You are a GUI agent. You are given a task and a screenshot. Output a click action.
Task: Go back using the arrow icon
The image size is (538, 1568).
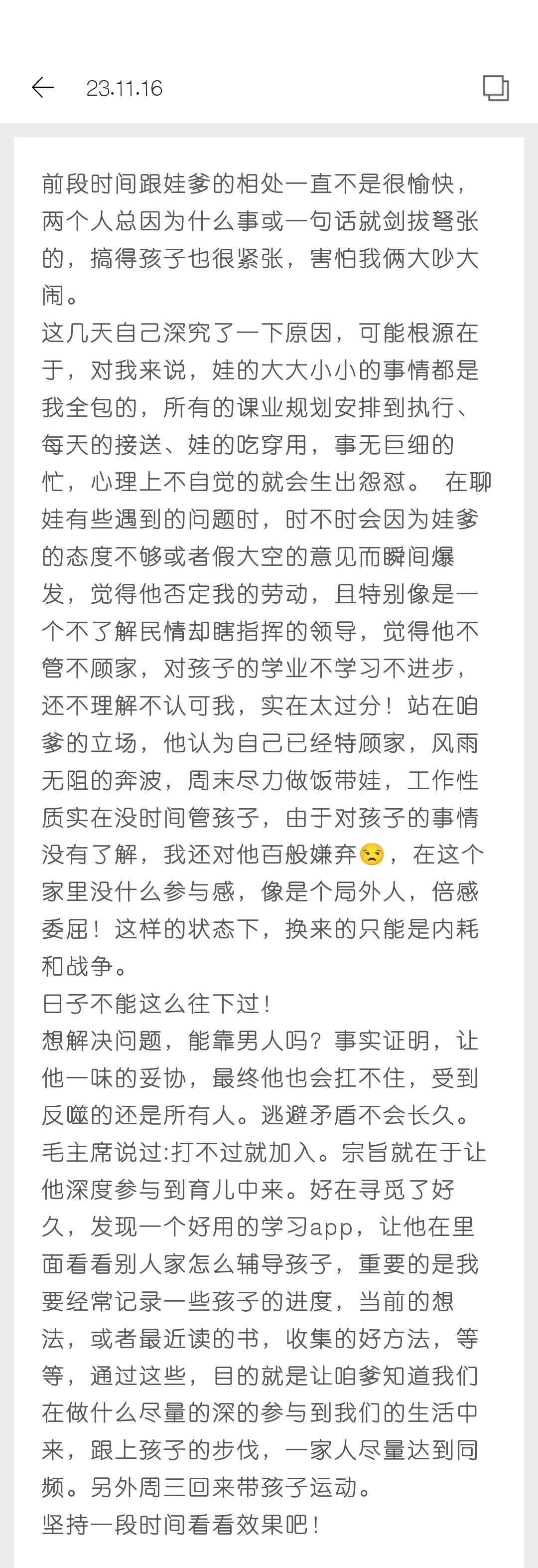42,88
